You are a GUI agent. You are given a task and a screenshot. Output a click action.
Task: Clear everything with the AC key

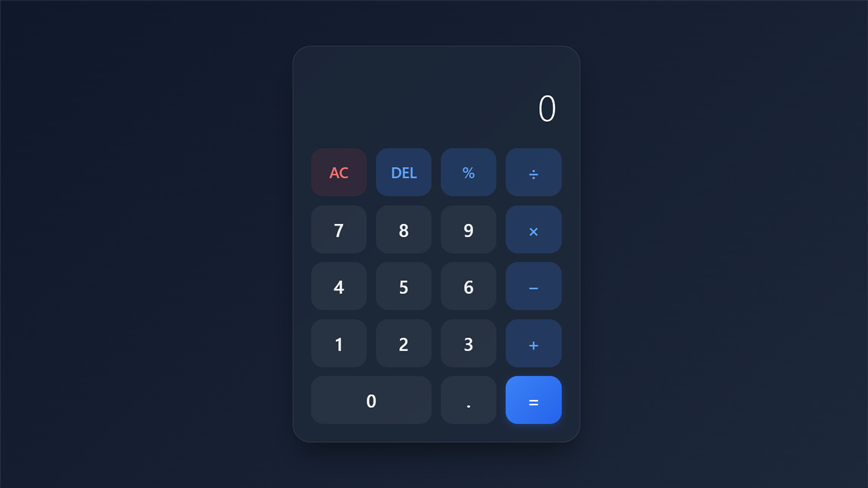339,173
